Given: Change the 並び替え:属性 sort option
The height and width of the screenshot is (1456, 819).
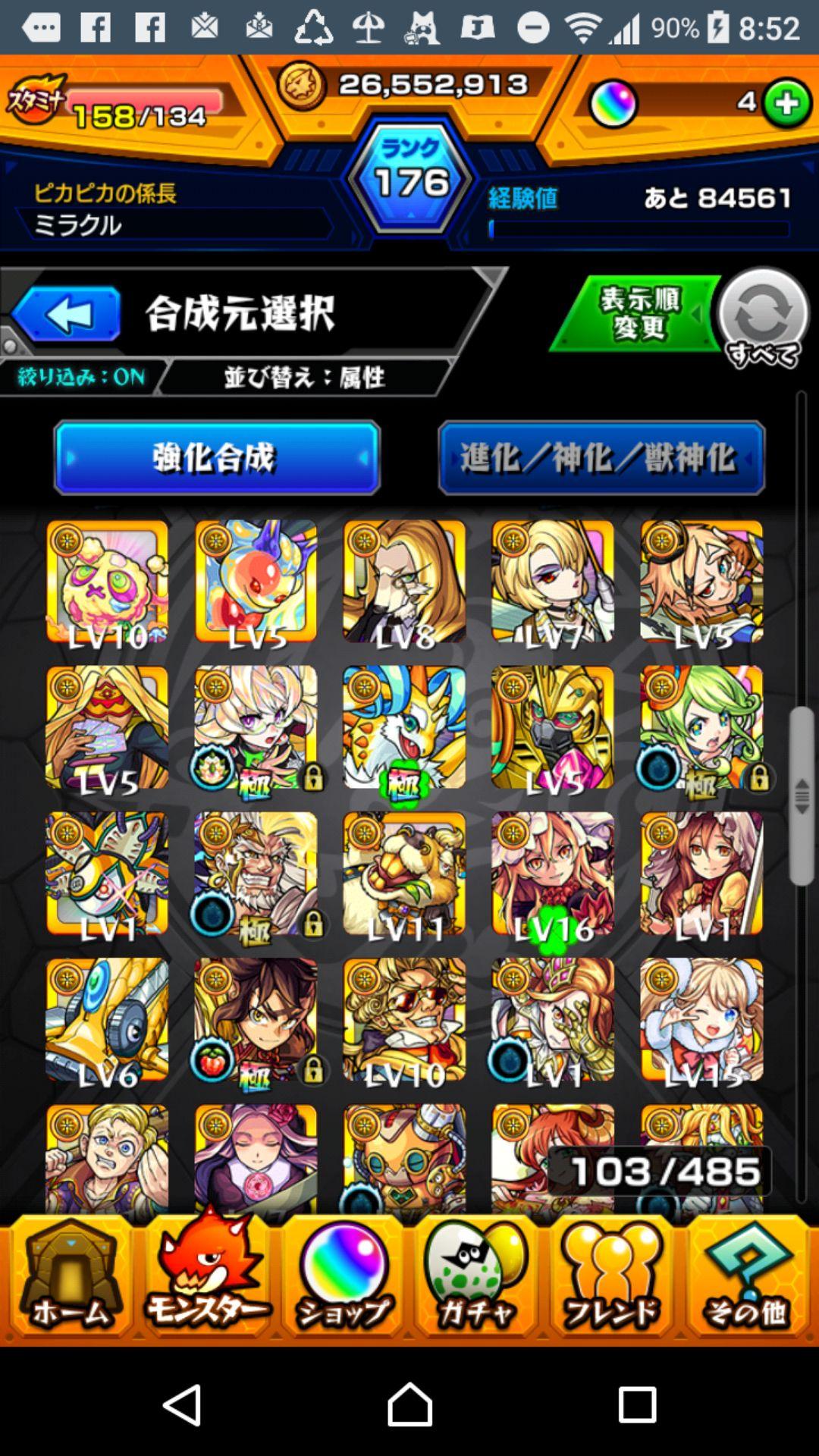Looking at the screenshot, I should [307, 377].
